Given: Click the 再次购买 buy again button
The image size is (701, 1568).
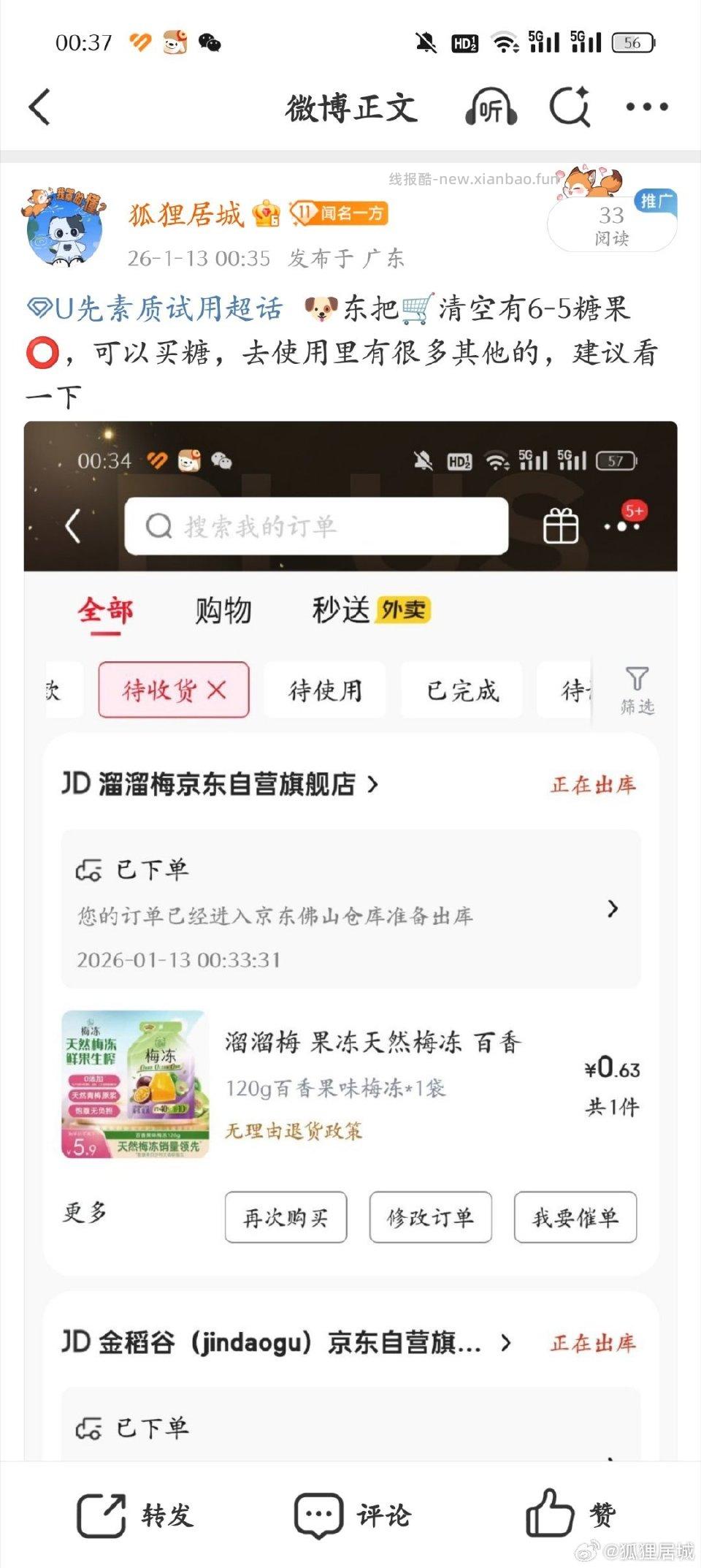Looking at the screenshot, I should pyautogui.click(x=285, y=1217).
